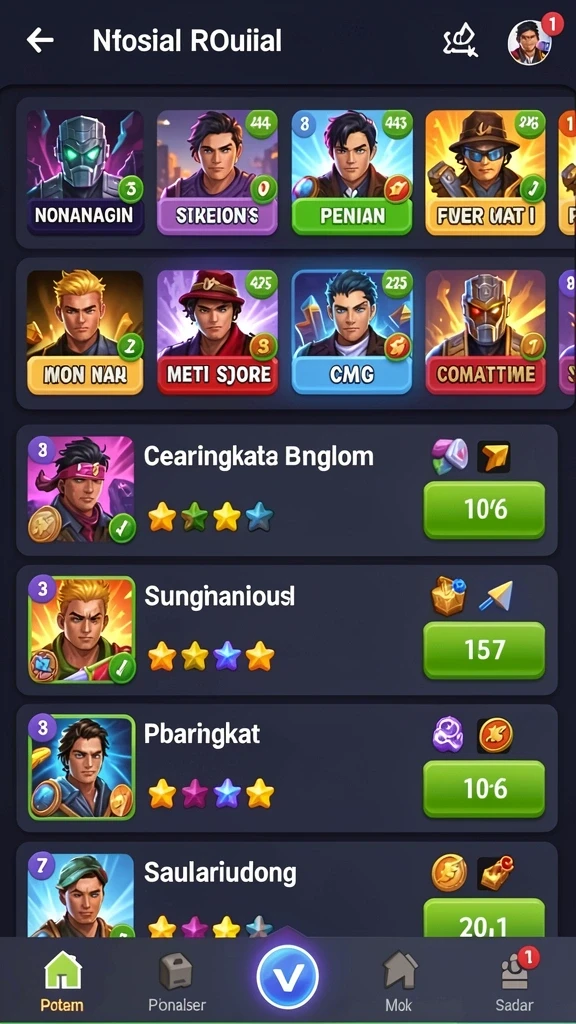Switch to the Ponalser tab
The width and height of the screenshot is (576, 1024).
coord(177,982)
